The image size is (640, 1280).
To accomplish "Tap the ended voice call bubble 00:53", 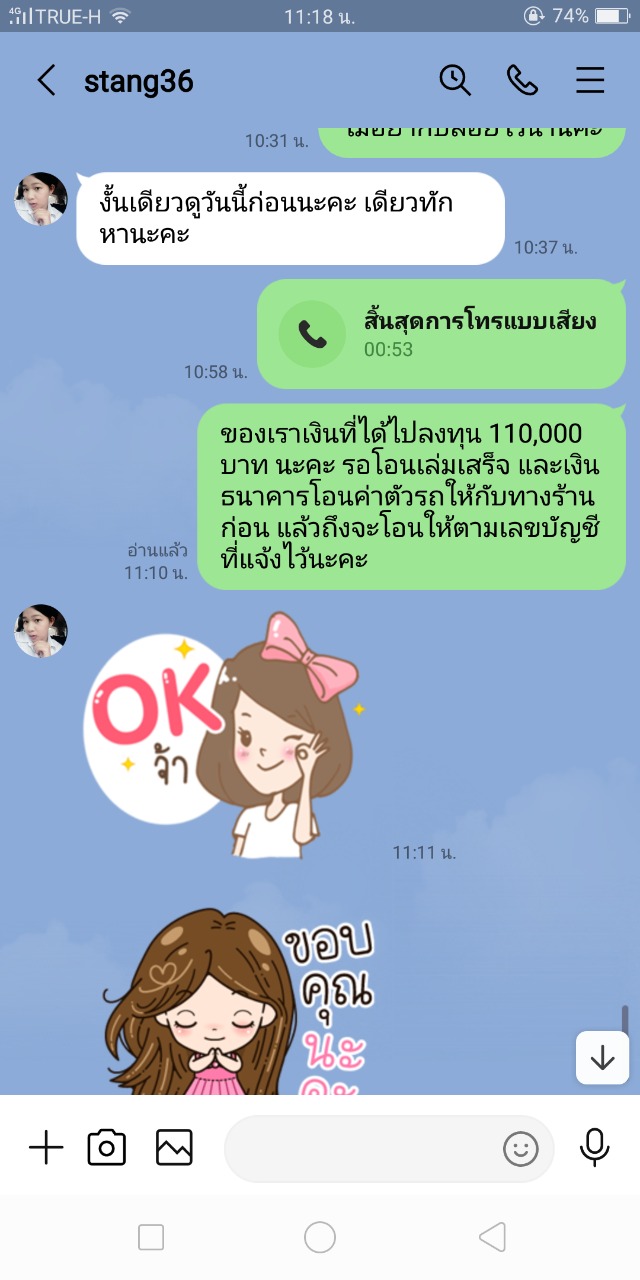I will [x=441, y=334].
